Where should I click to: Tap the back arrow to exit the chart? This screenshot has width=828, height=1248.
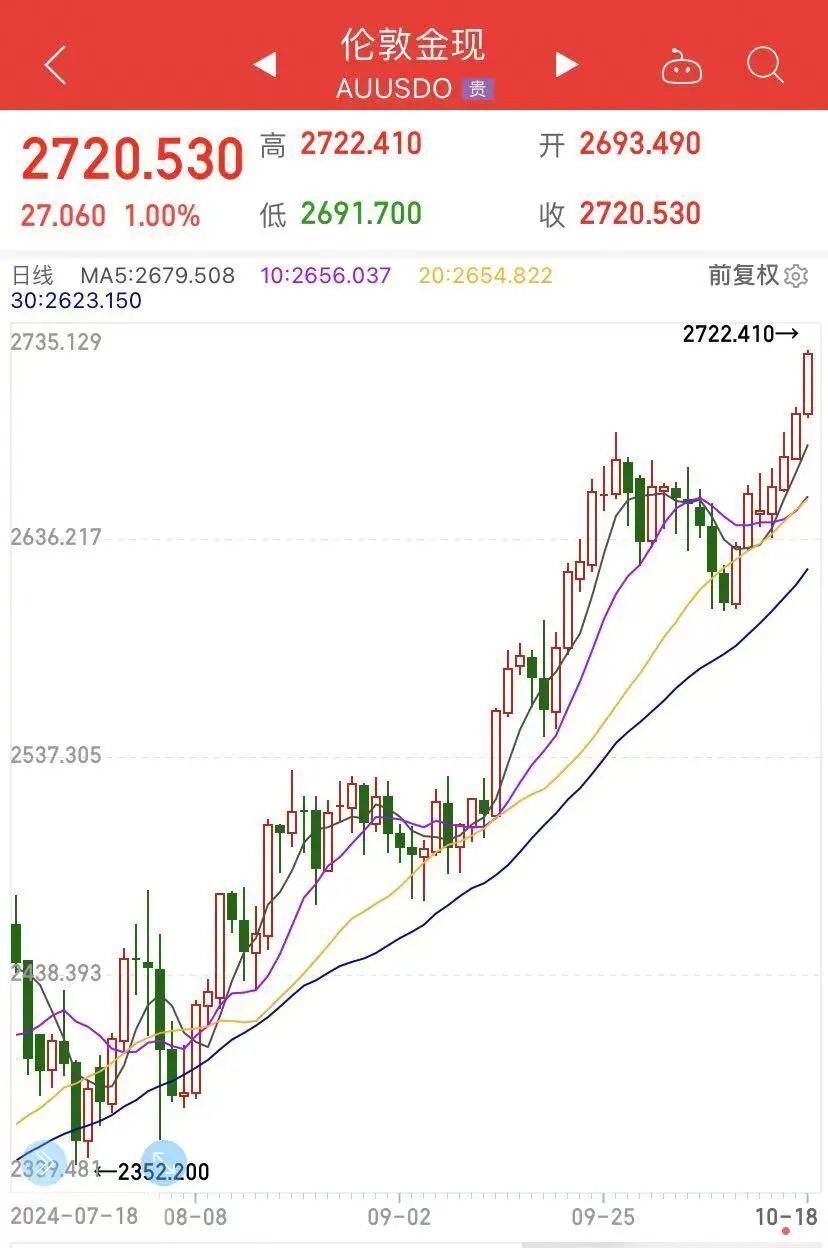coord(52,64)
